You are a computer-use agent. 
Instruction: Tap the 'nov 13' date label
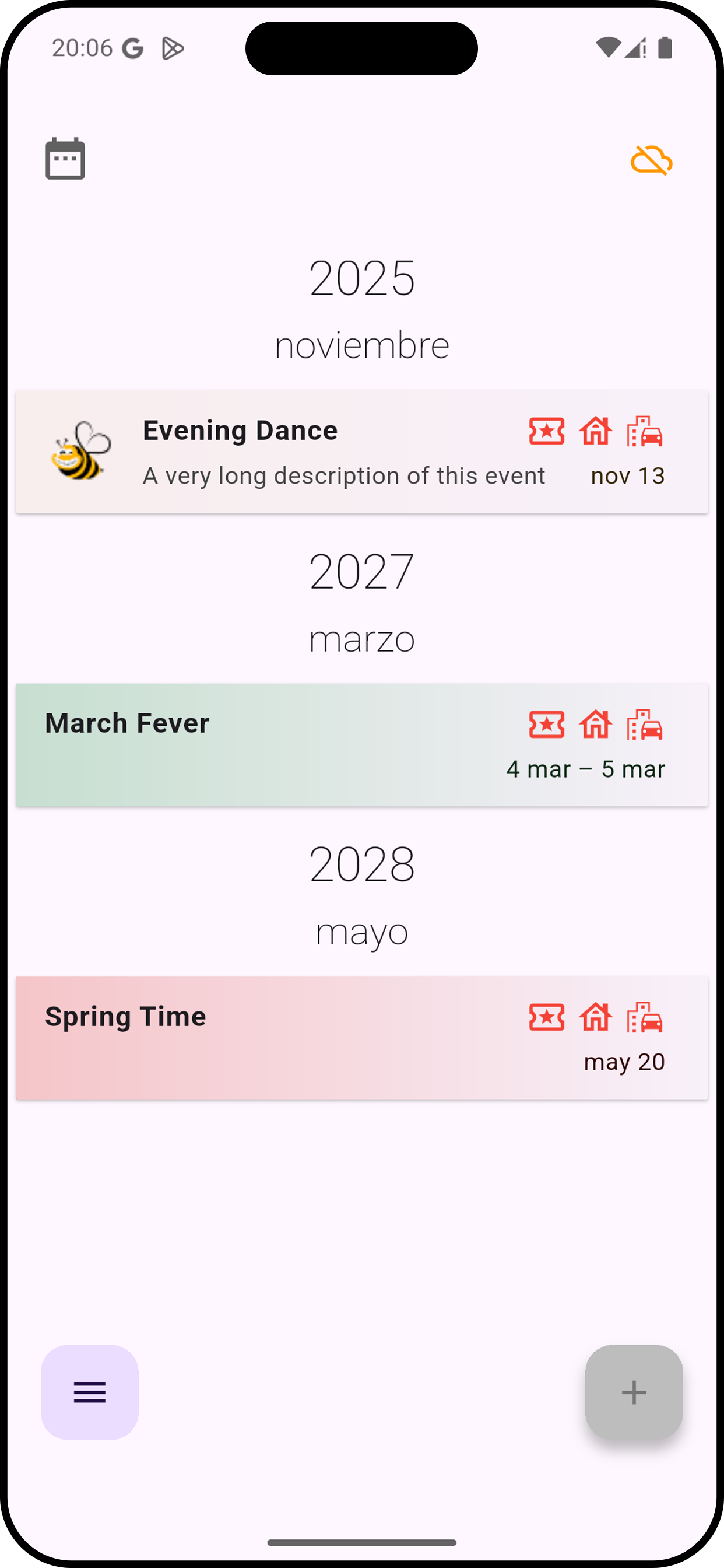click(627, 476)
